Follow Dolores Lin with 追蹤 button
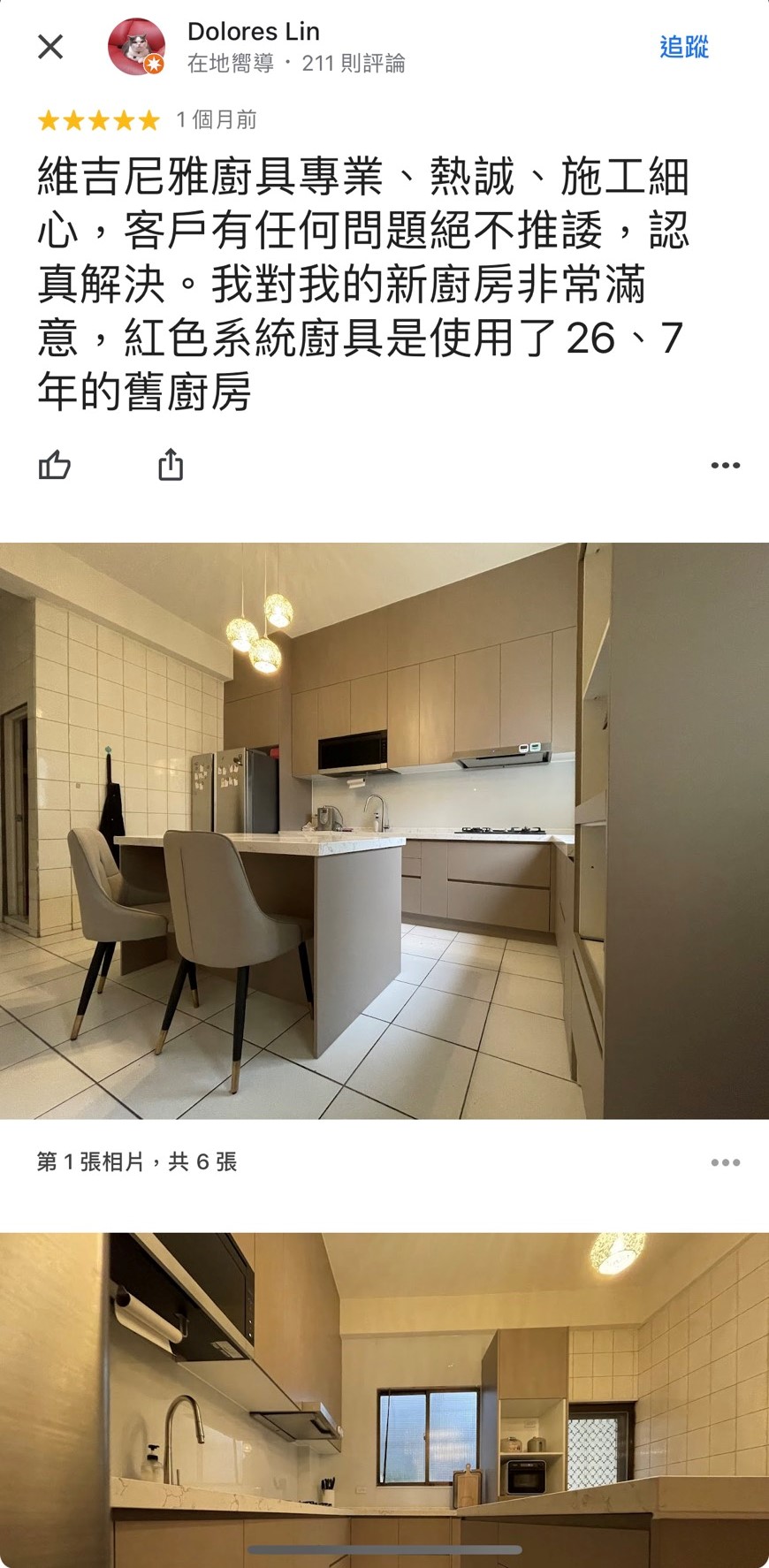 (x=684, y=47)
